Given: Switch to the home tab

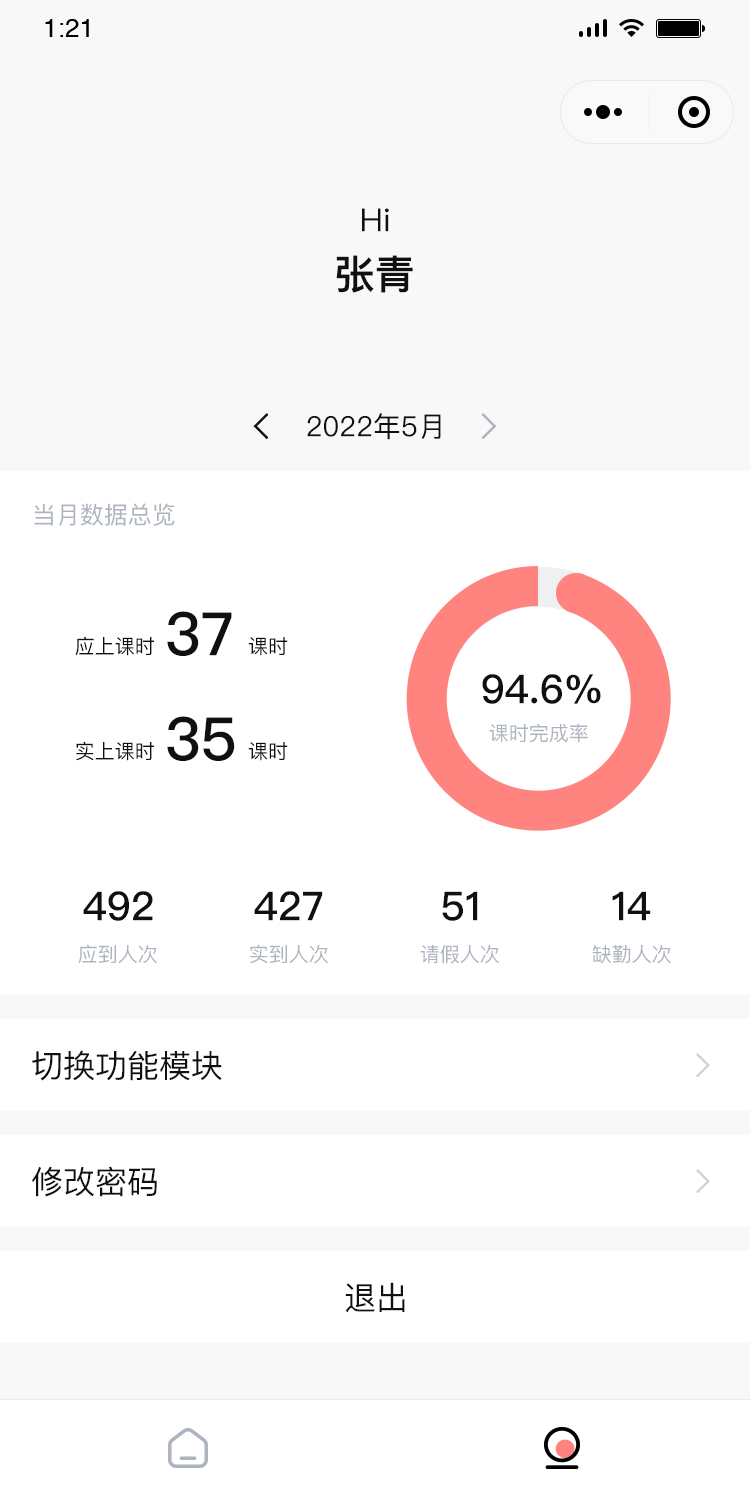Looking at the screenshot, I should tap(188, 1447).
